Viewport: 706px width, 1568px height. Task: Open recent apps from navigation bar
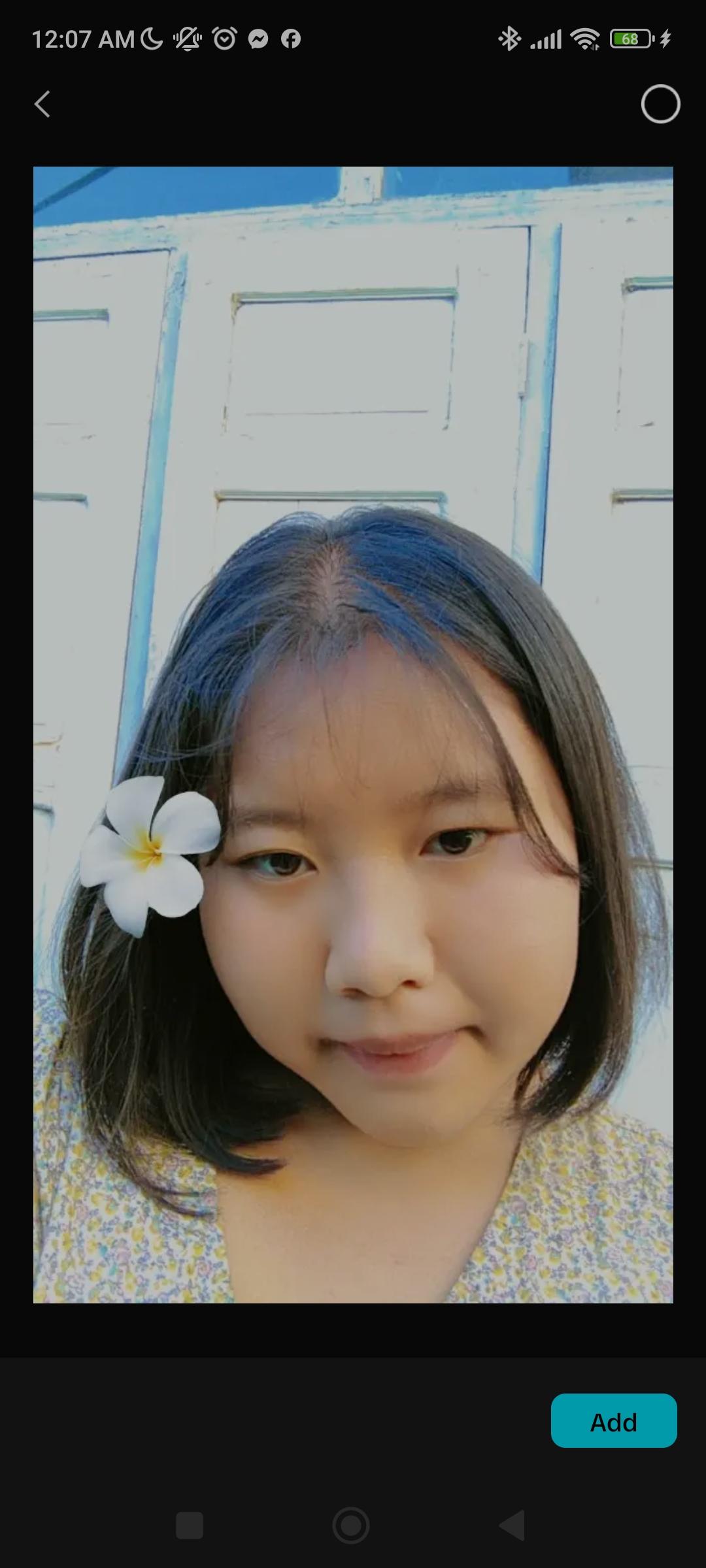point(190,1526)
